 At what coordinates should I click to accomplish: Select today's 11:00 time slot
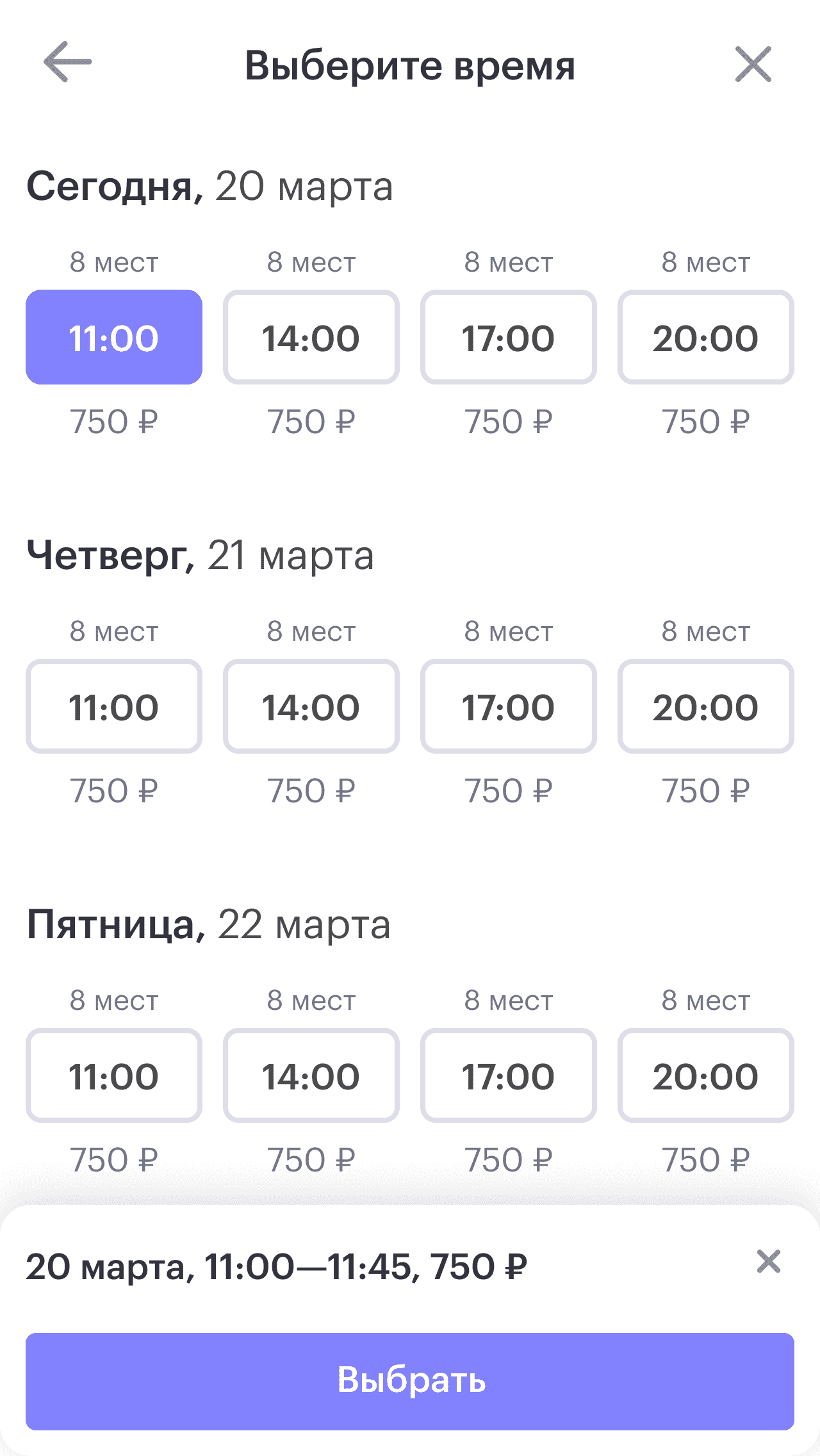coord(114,337)
